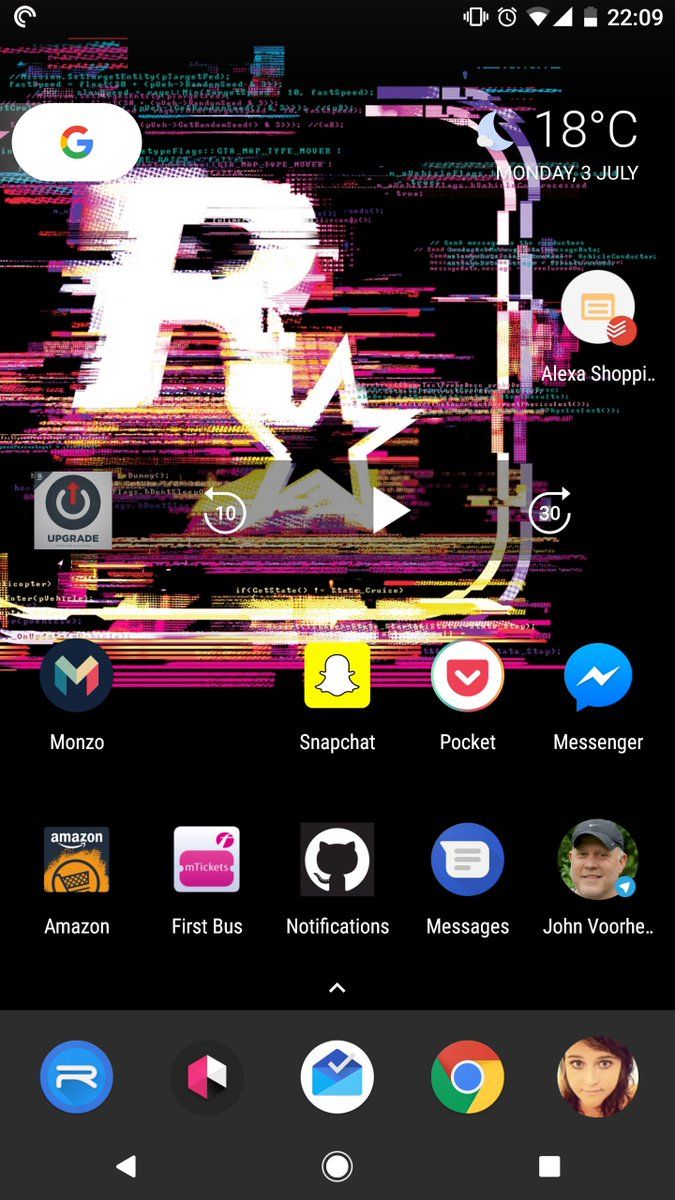Viewport: 675px width, 1200px height.
Task: Open the Amazon app
Action: tap(77, 860)
